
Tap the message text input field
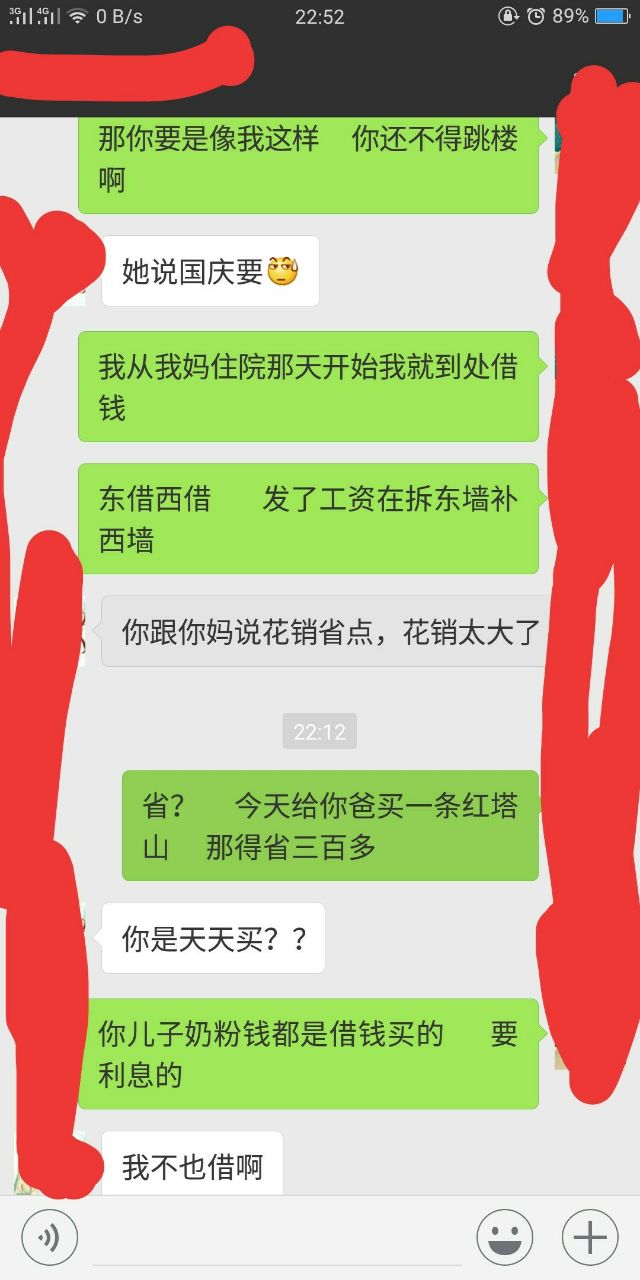click(275, 1240)
